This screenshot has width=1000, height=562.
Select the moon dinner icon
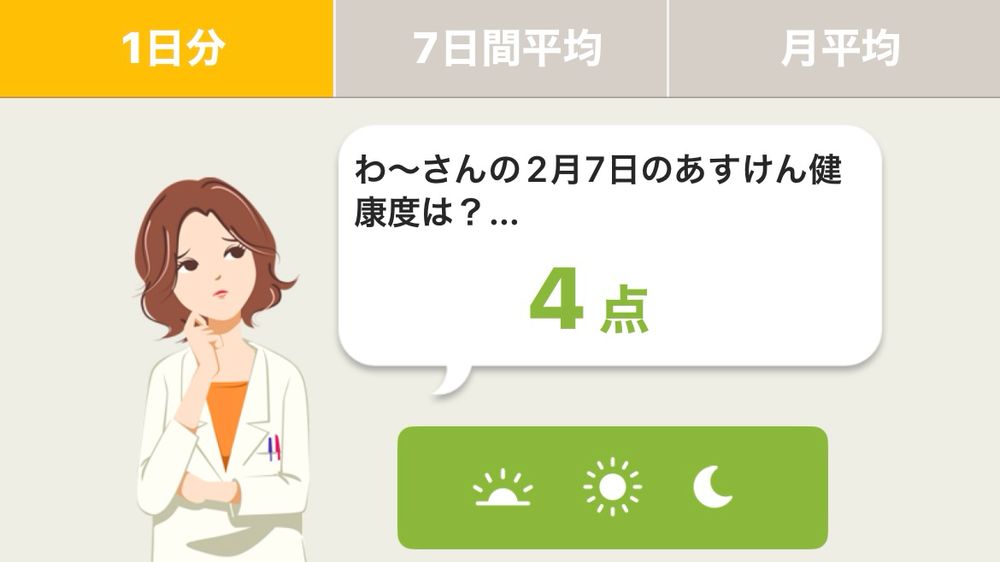pyautogui.click(x=714, y=487)
